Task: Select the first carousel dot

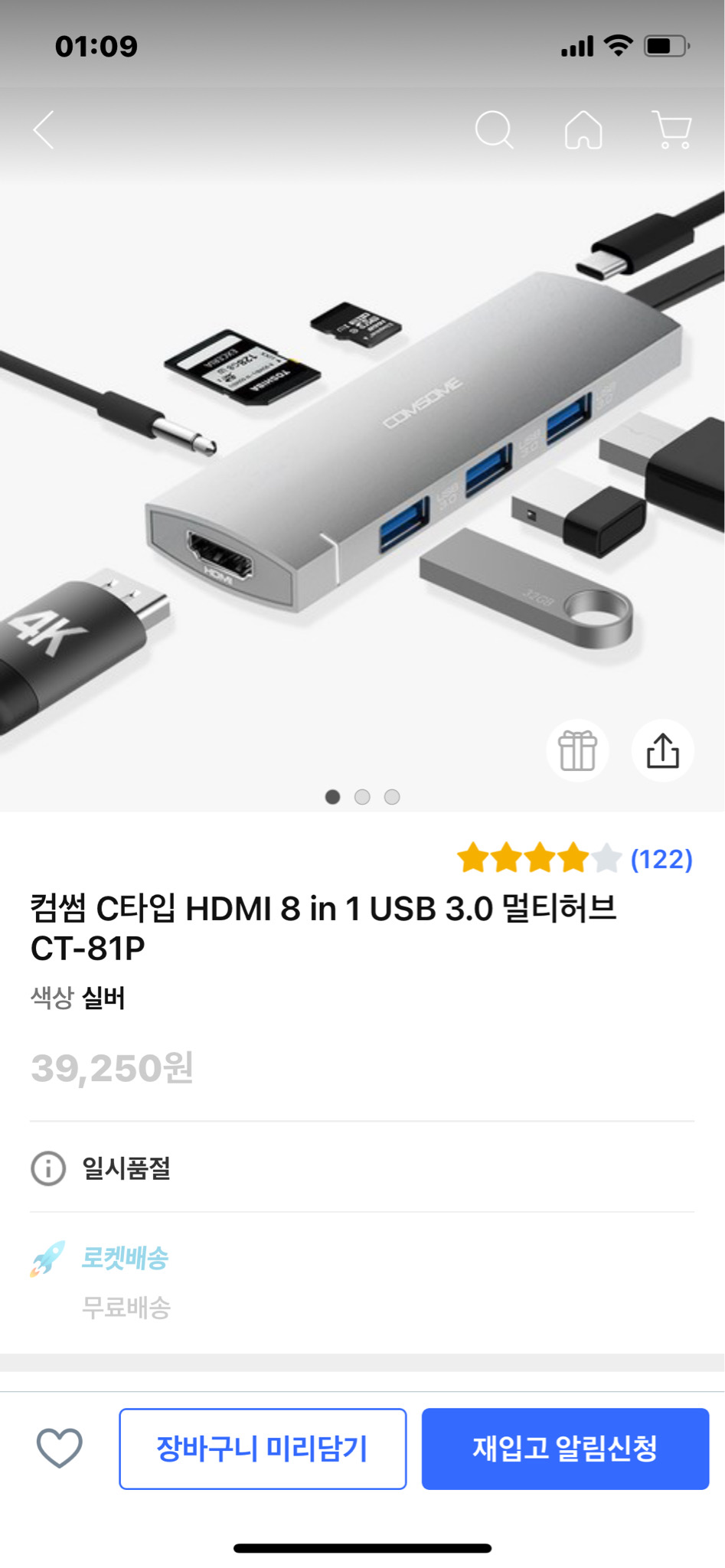Action: tap(333, 797)
